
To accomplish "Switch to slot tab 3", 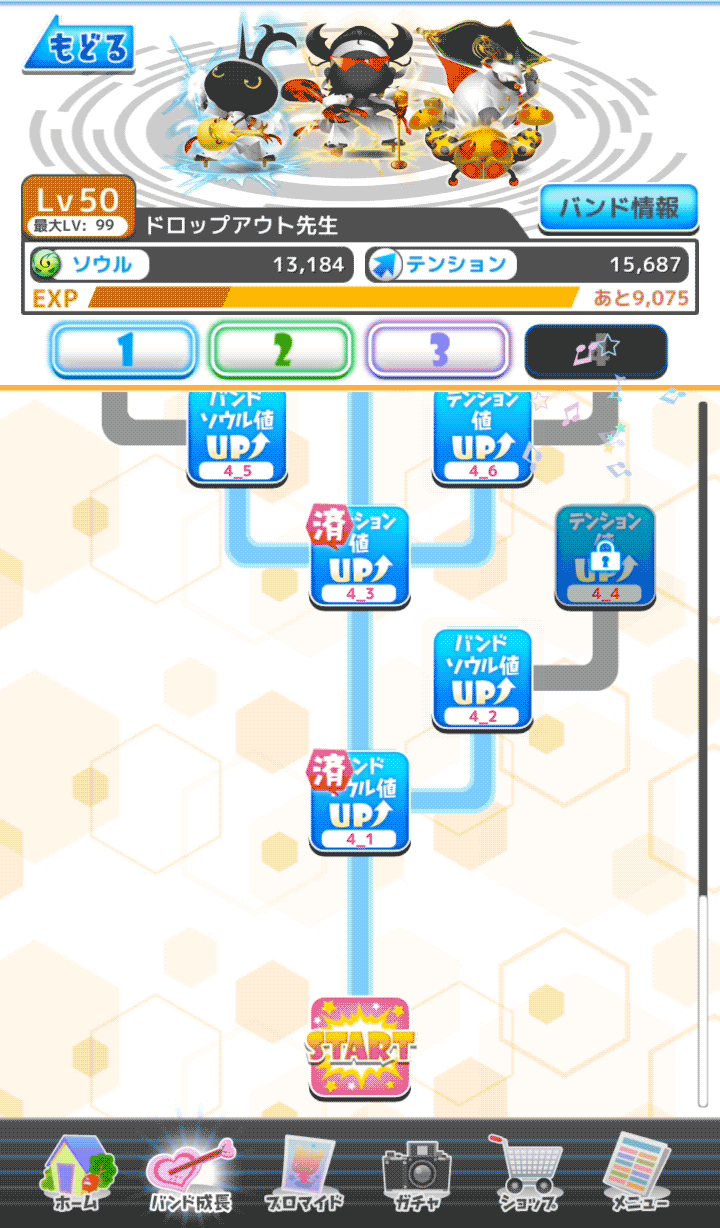I will click(438, 350).
